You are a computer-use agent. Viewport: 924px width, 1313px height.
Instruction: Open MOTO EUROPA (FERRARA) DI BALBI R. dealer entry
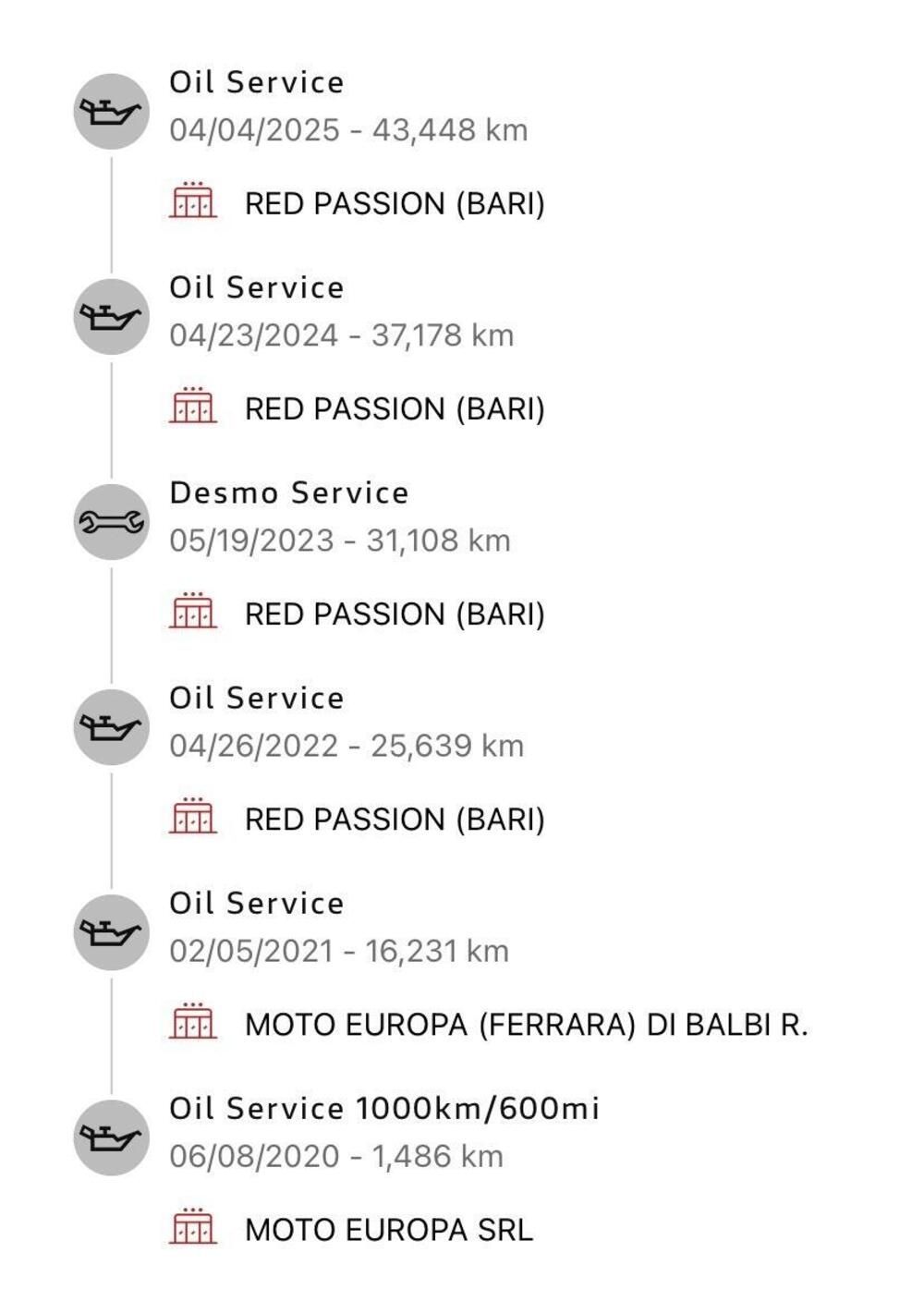click(526, 1022)
